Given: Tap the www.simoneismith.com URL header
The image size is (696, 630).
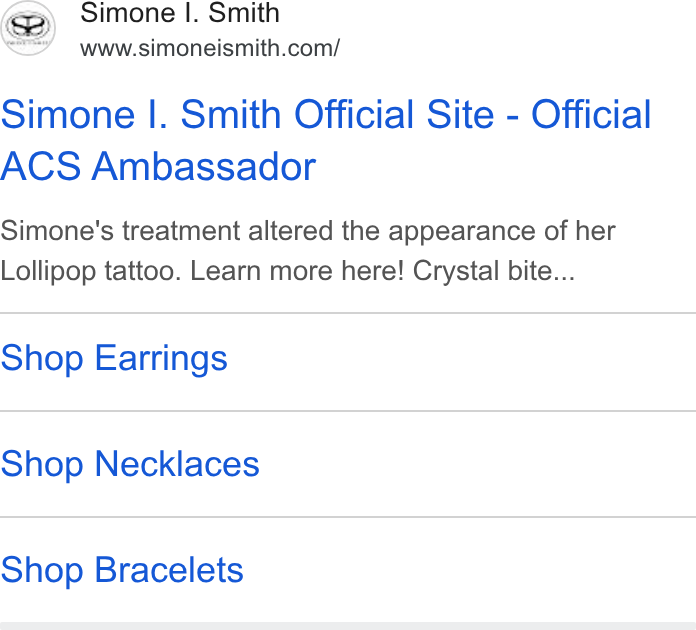Looking at the screenshot, I should click(x=210, y=48).
